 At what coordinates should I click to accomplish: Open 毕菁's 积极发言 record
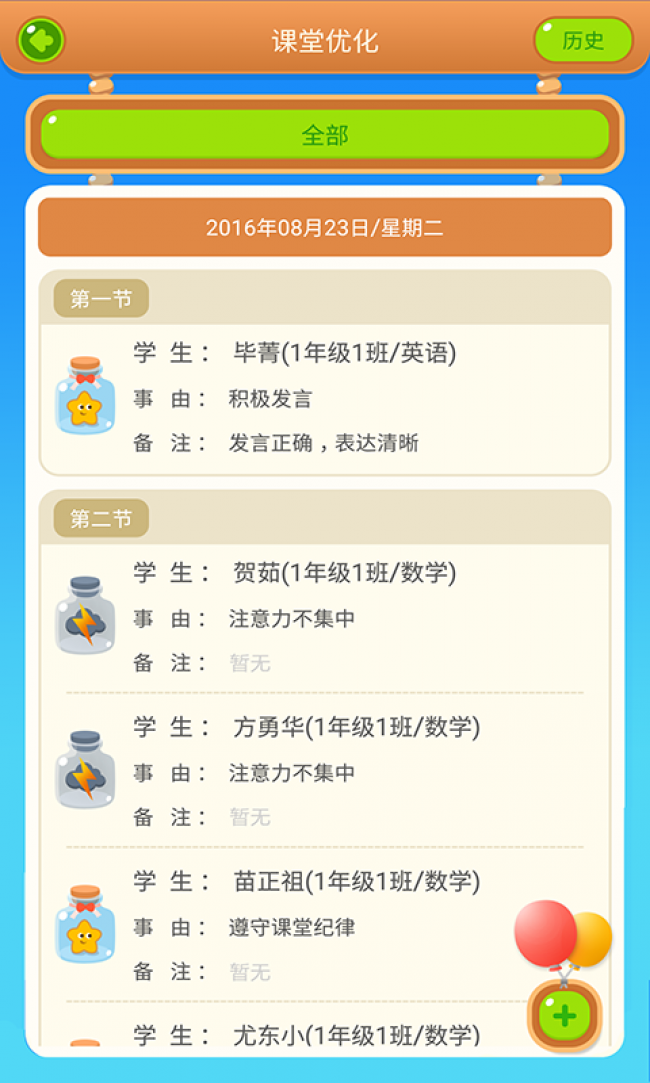325,399
